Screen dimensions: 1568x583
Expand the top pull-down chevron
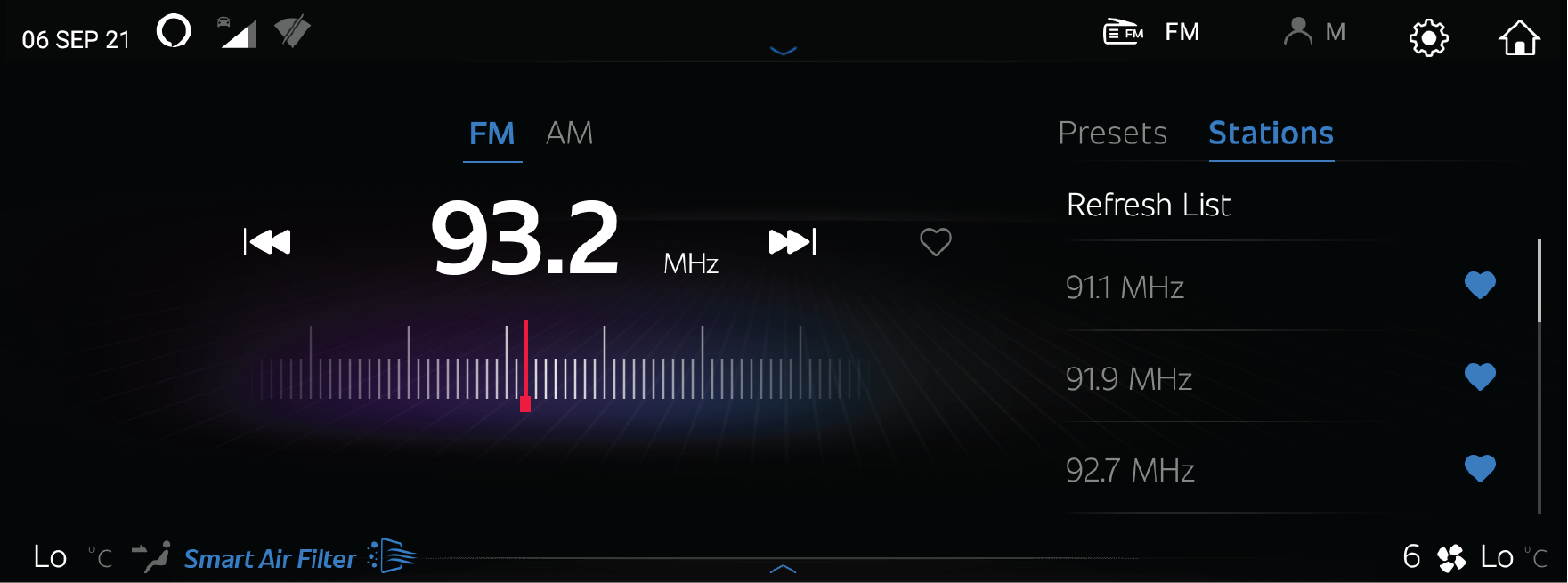[783, 51]
